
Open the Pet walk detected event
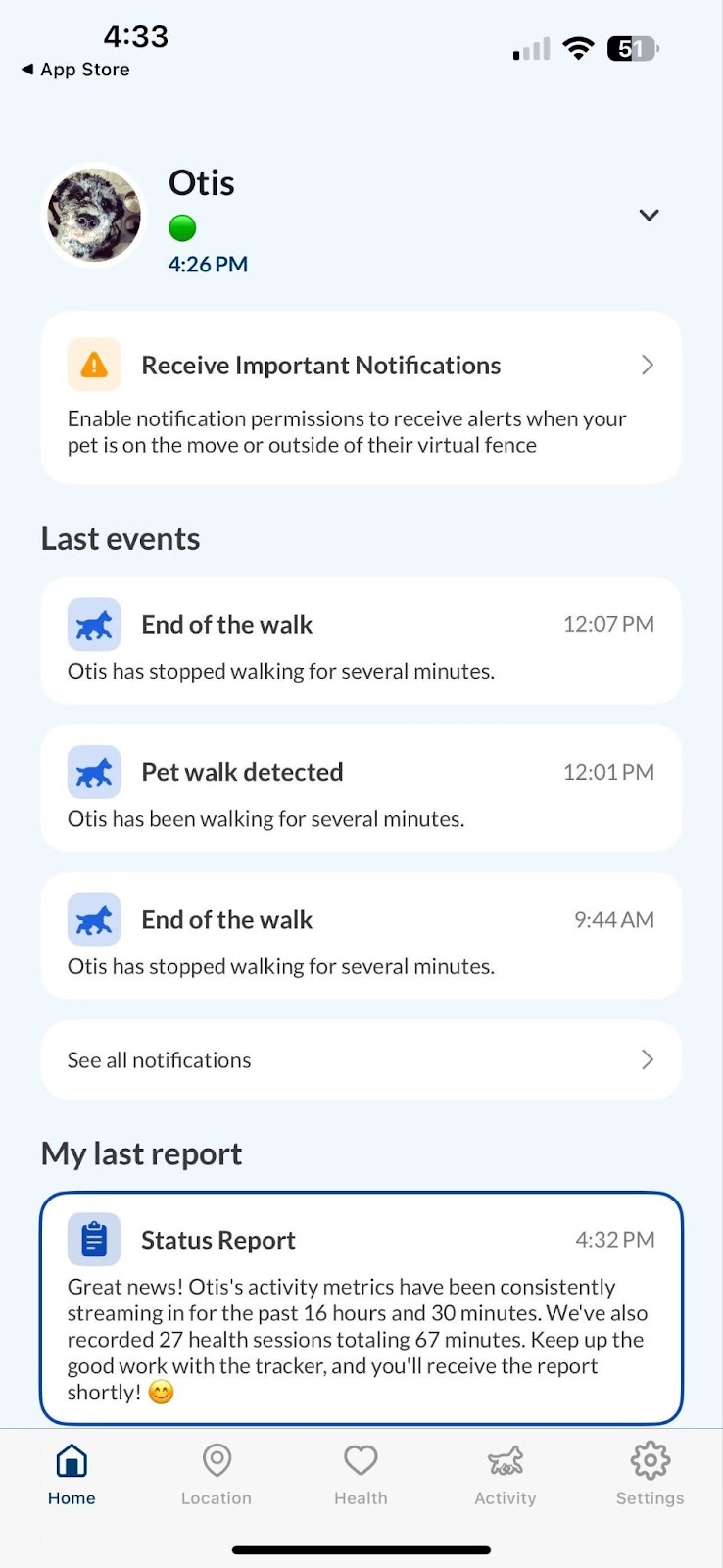(x=361, y=788)
